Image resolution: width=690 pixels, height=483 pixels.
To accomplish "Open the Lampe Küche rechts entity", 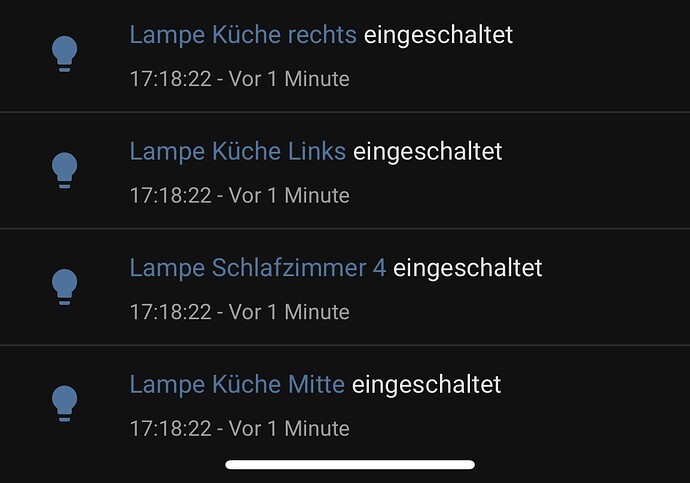I will click(x=242, y=36).
